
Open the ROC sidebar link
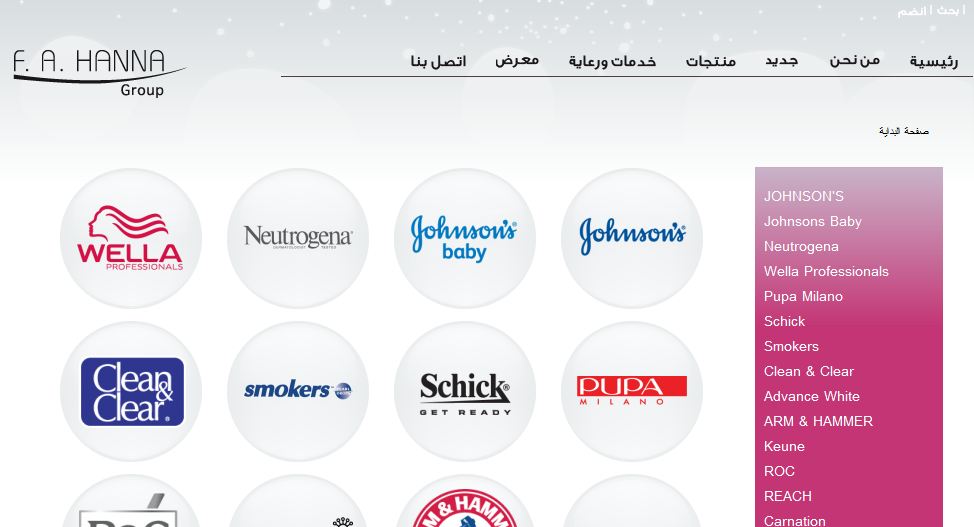(779, 471)
